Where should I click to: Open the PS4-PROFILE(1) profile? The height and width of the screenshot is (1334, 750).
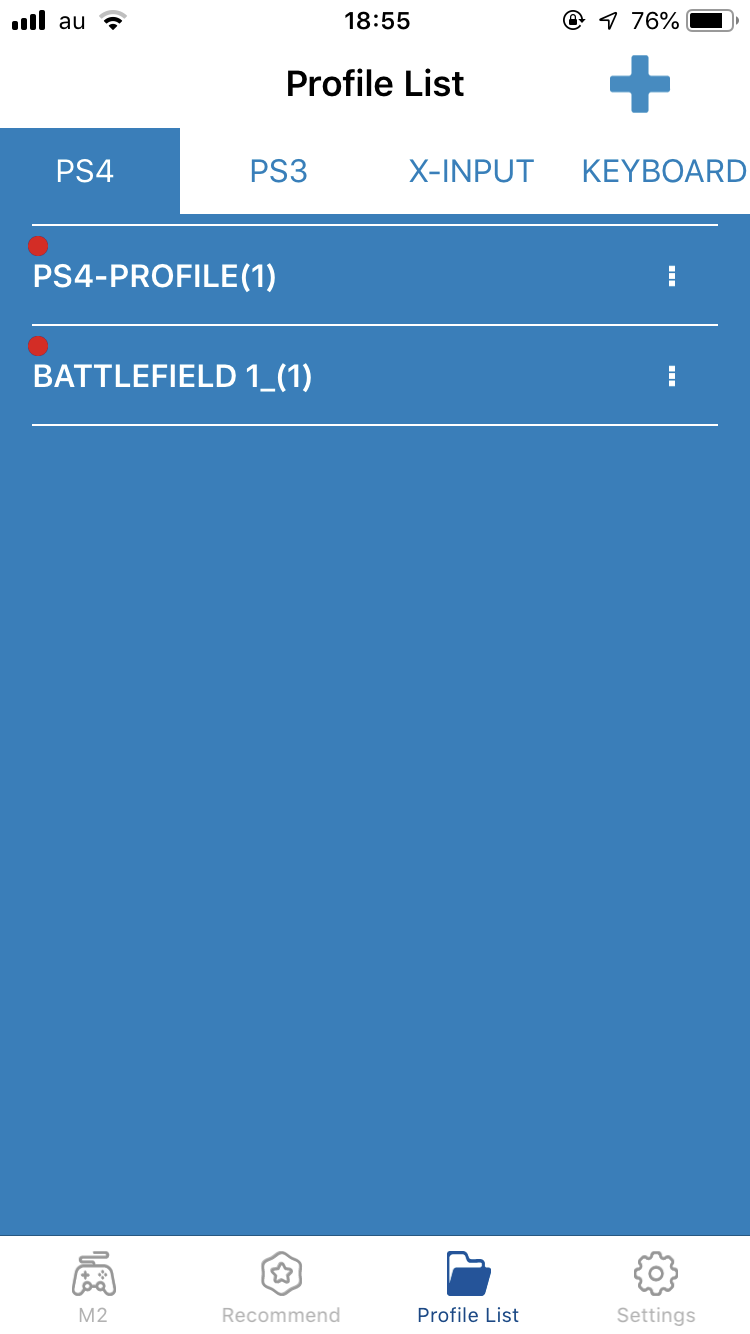pos(155,276)
